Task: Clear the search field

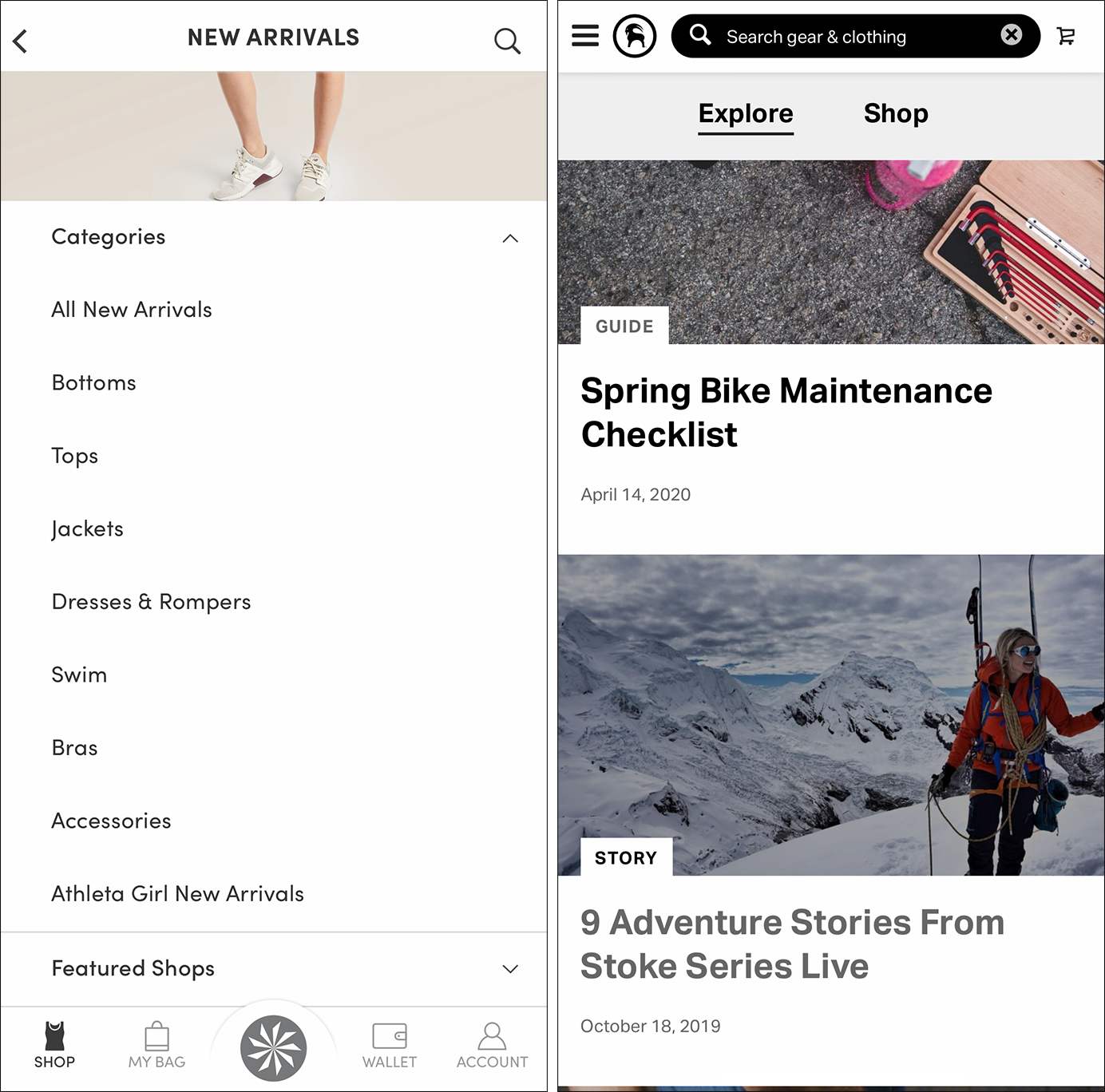Action: (x=1011, y=35)
